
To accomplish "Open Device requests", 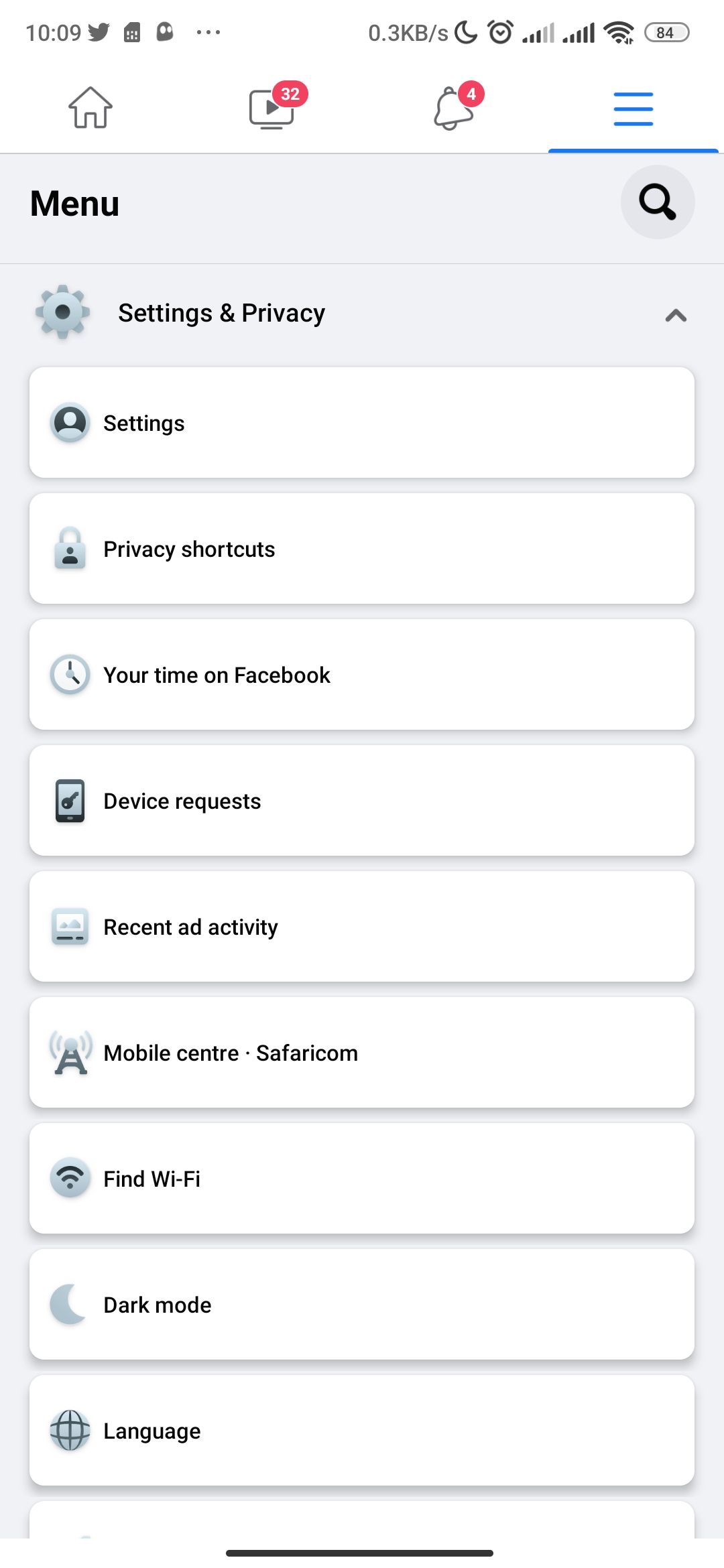I will coord(362,800).
